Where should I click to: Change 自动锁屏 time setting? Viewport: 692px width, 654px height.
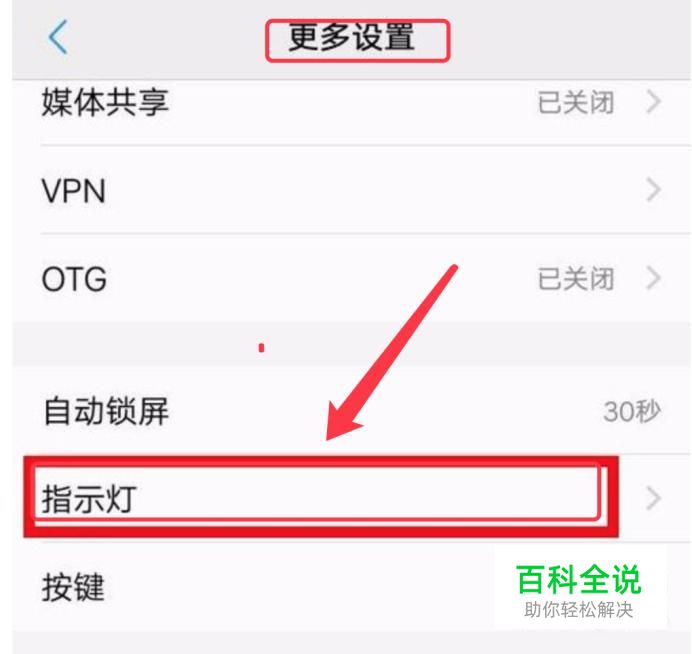click(351, 411)
